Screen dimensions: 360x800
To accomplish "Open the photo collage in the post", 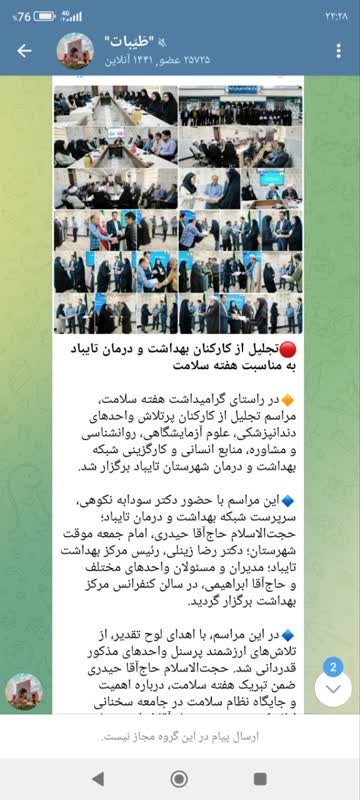I will 178,209.
